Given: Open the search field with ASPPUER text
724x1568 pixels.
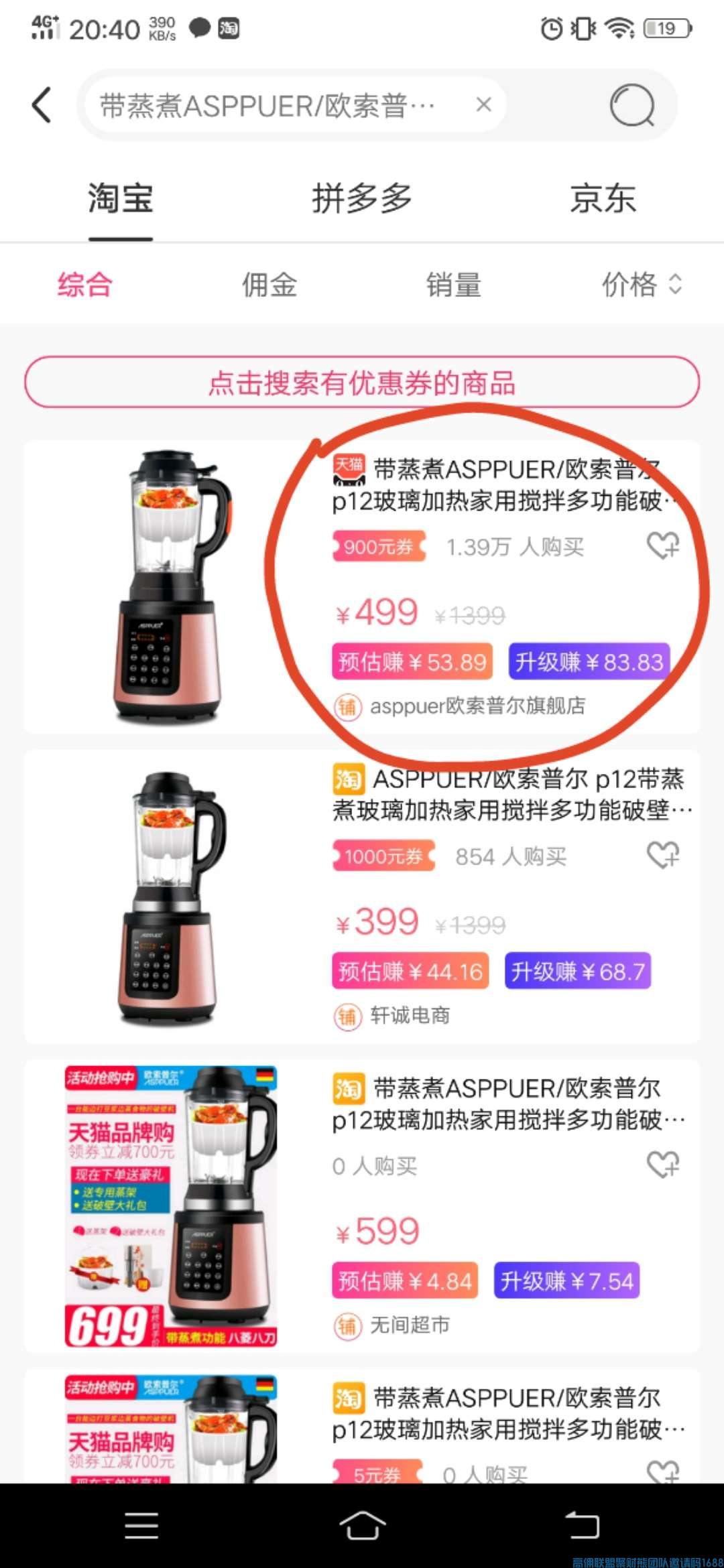Looking at the screenshot, I should [x=268, y=105].
